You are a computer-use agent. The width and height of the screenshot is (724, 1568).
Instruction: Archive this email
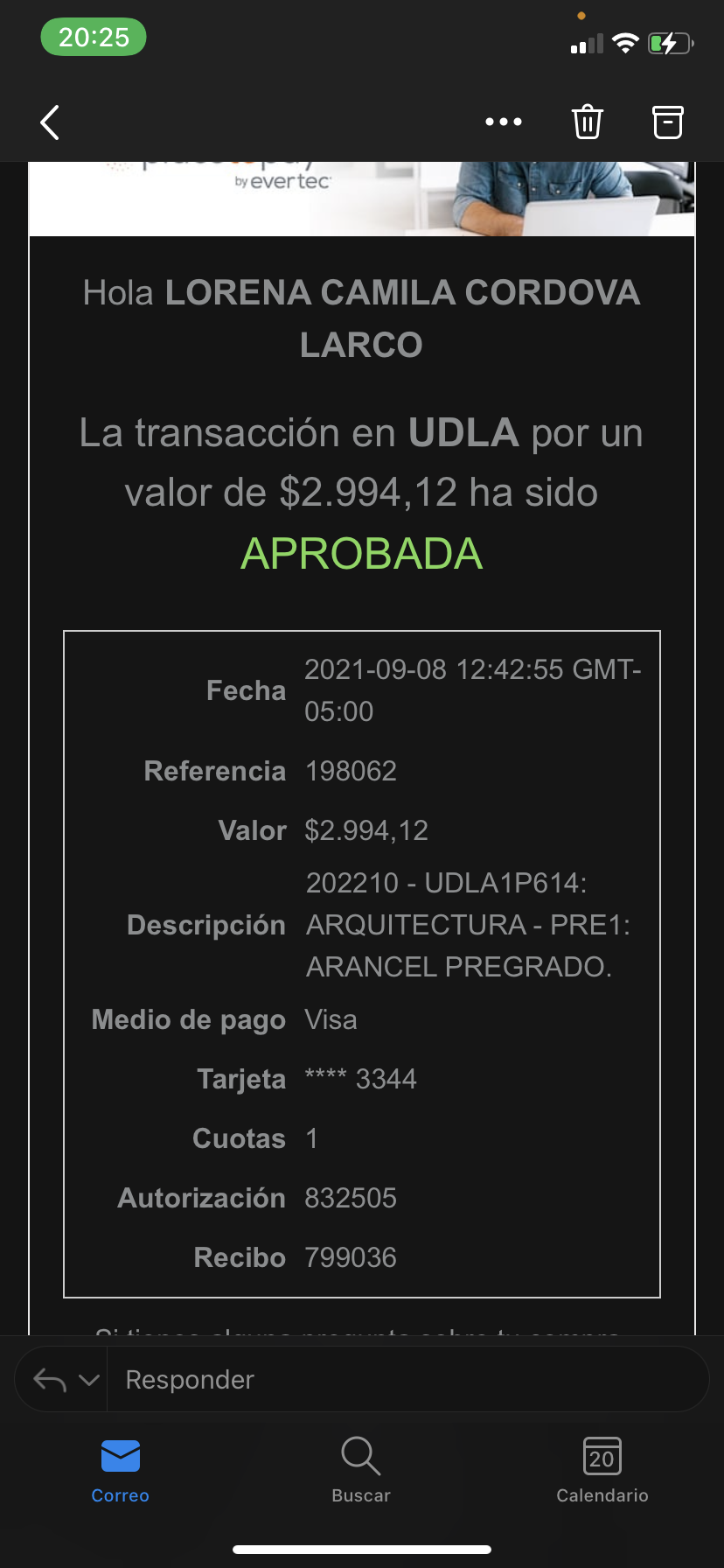(x=668, y=122)
